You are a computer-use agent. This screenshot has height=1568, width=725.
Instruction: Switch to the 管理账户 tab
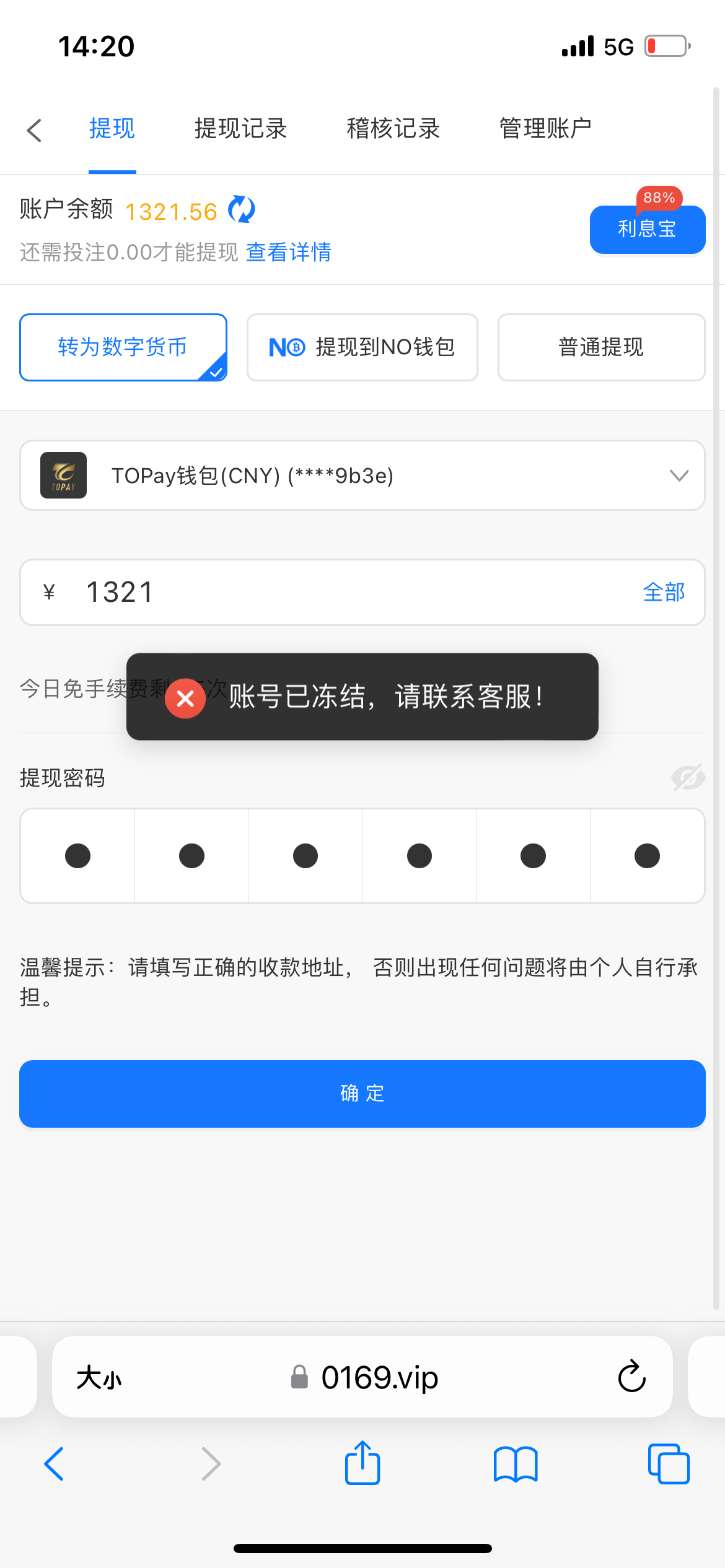click(545, 129)
